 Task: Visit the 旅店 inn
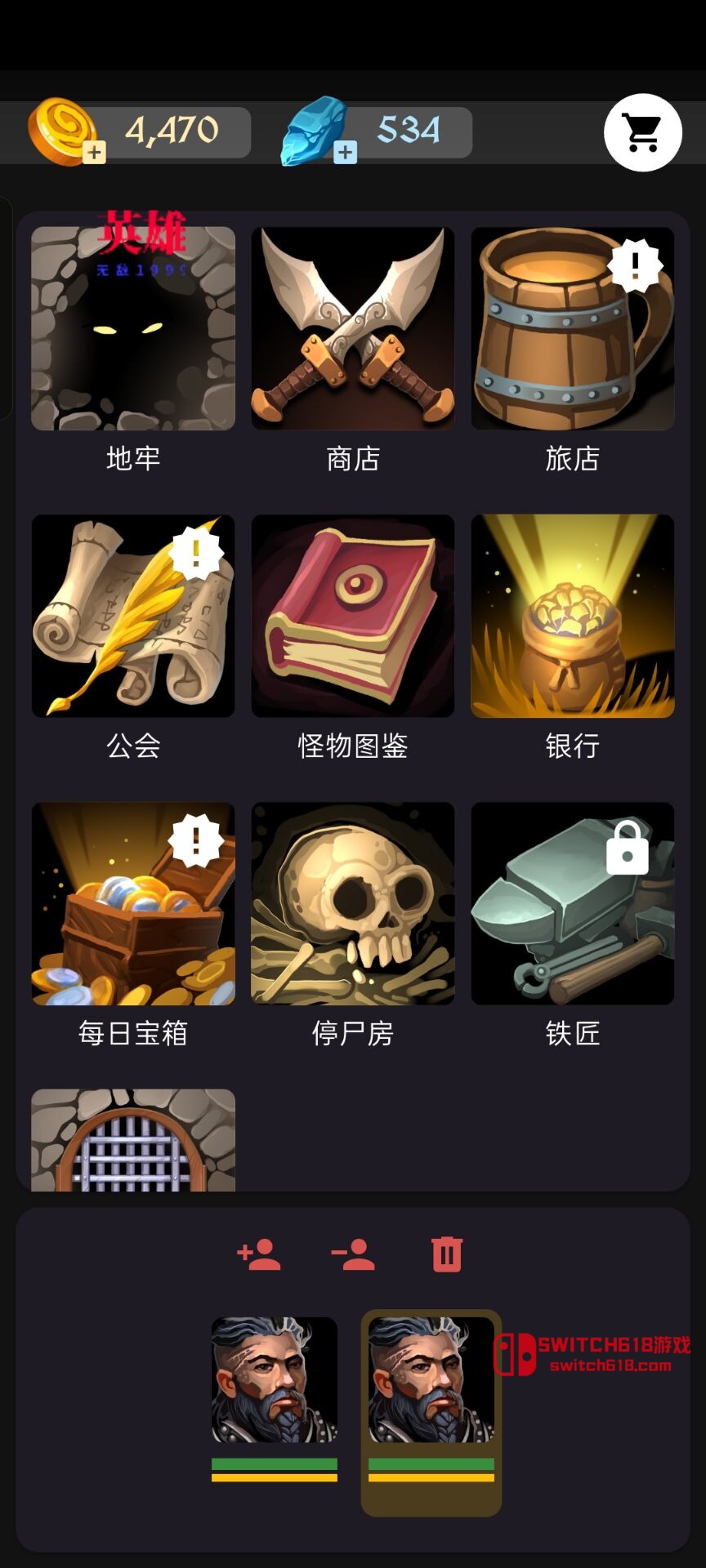click(573, 328)
